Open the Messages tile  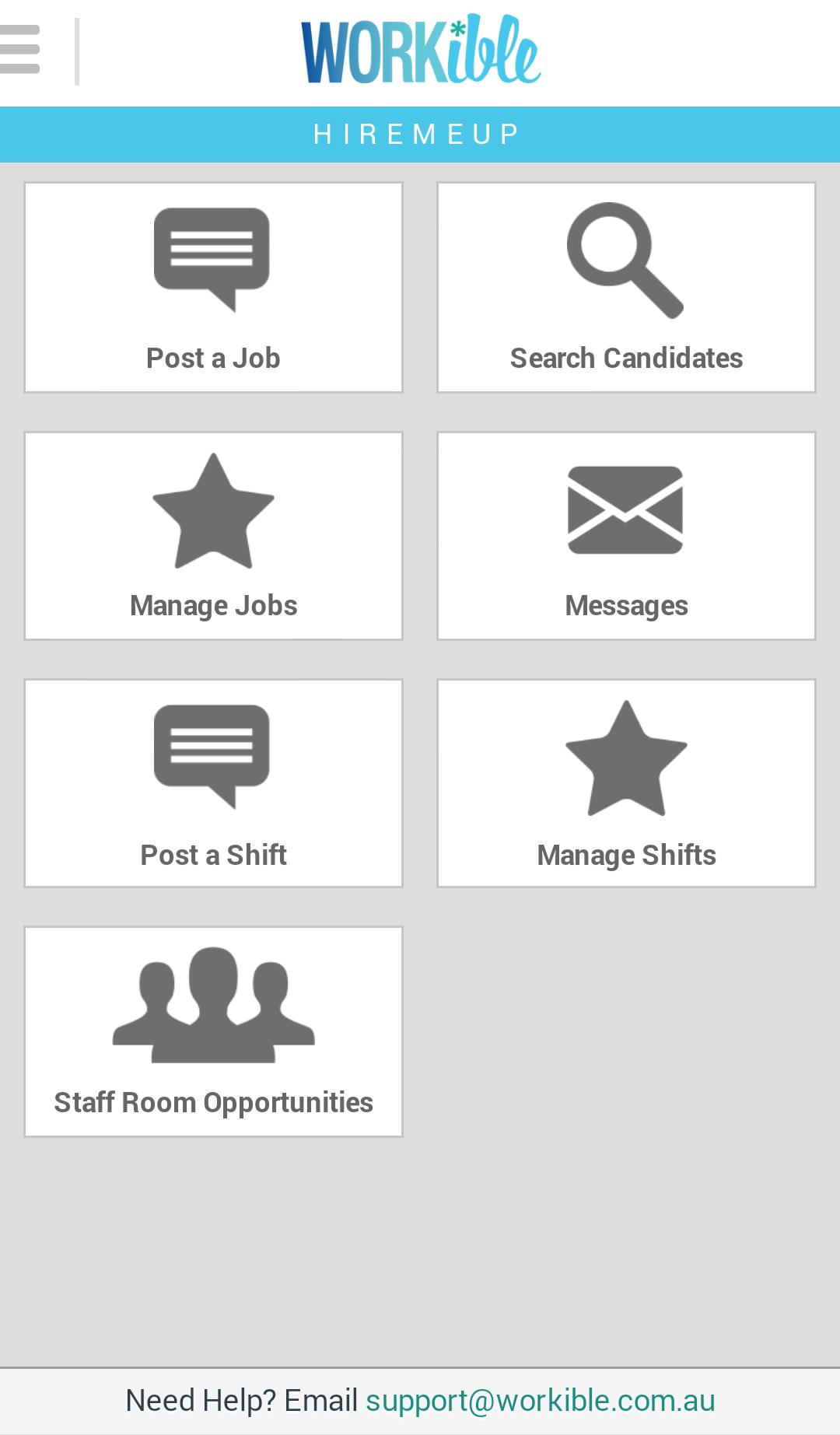626,536
